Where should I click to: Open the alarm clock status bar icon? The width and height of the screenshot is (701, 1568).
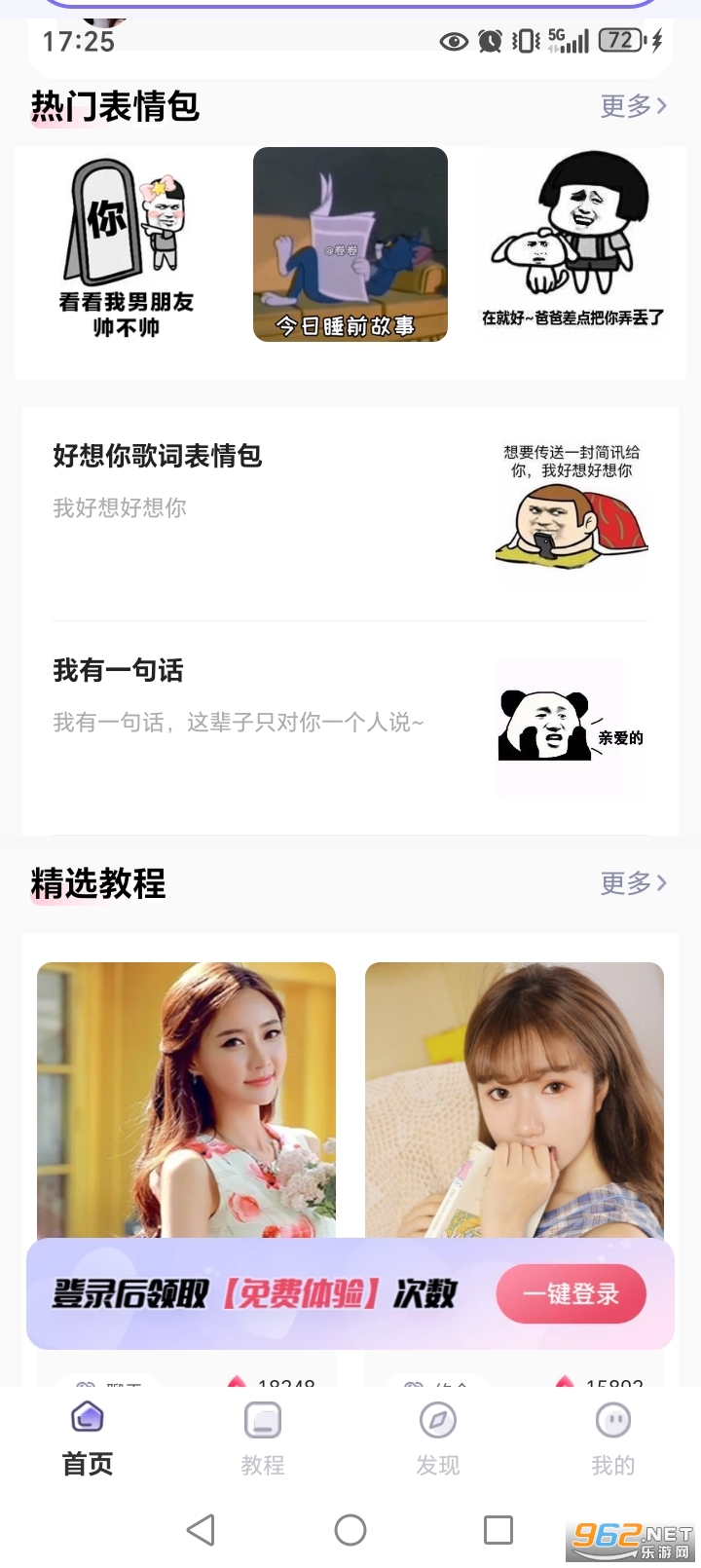point(490,41)
